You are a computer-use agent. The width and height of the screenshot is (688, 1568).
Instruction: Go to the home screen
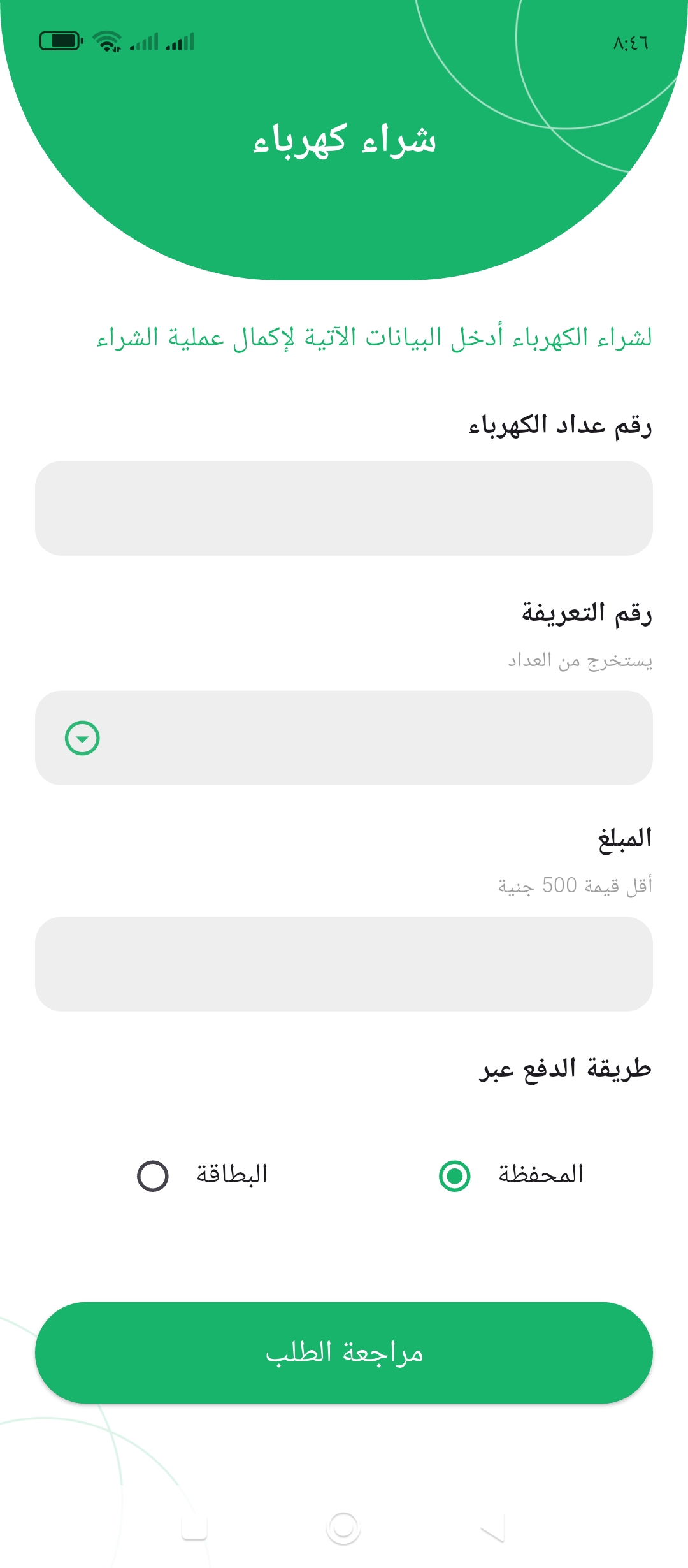point(343,1528)
